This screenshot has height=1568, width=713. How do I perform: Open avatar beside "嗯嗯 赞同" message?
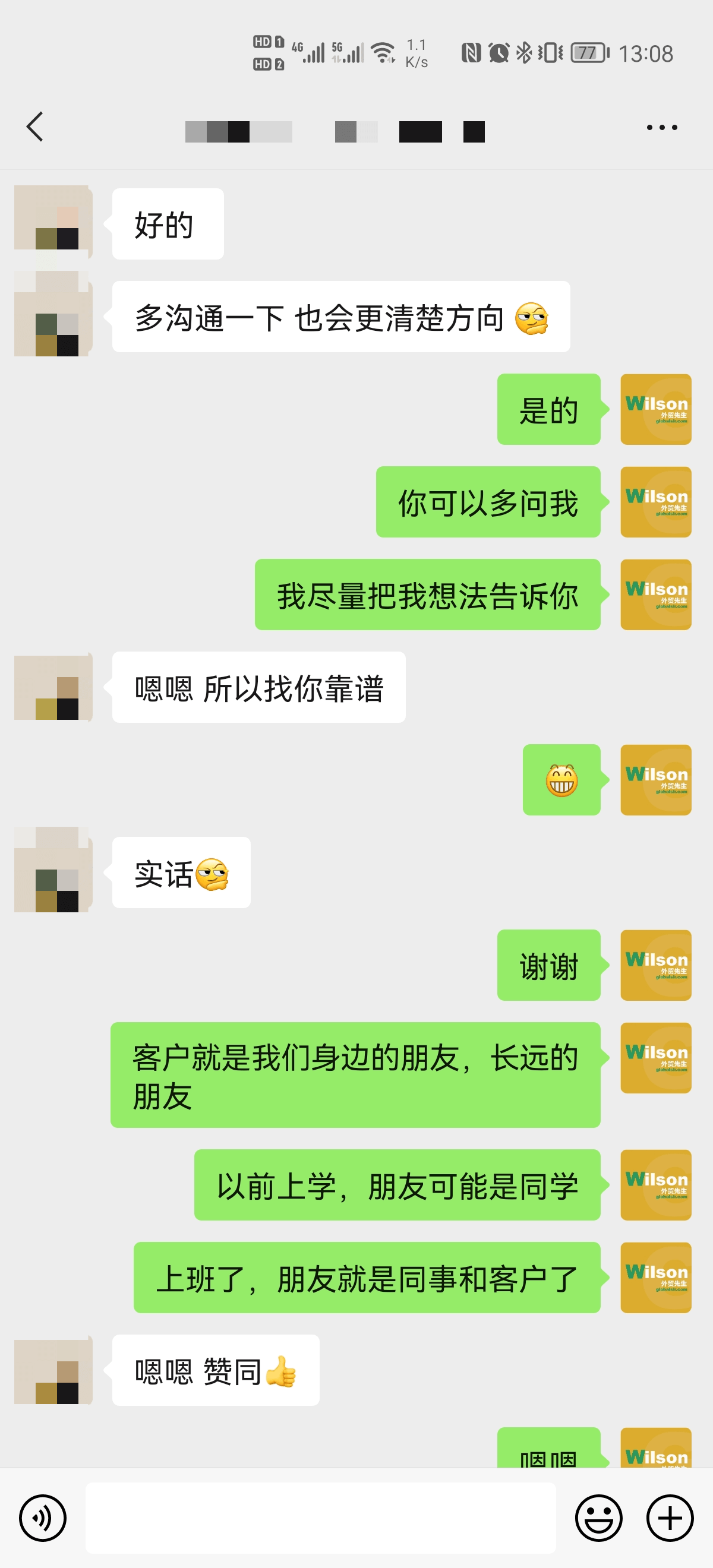[53, 1371]
